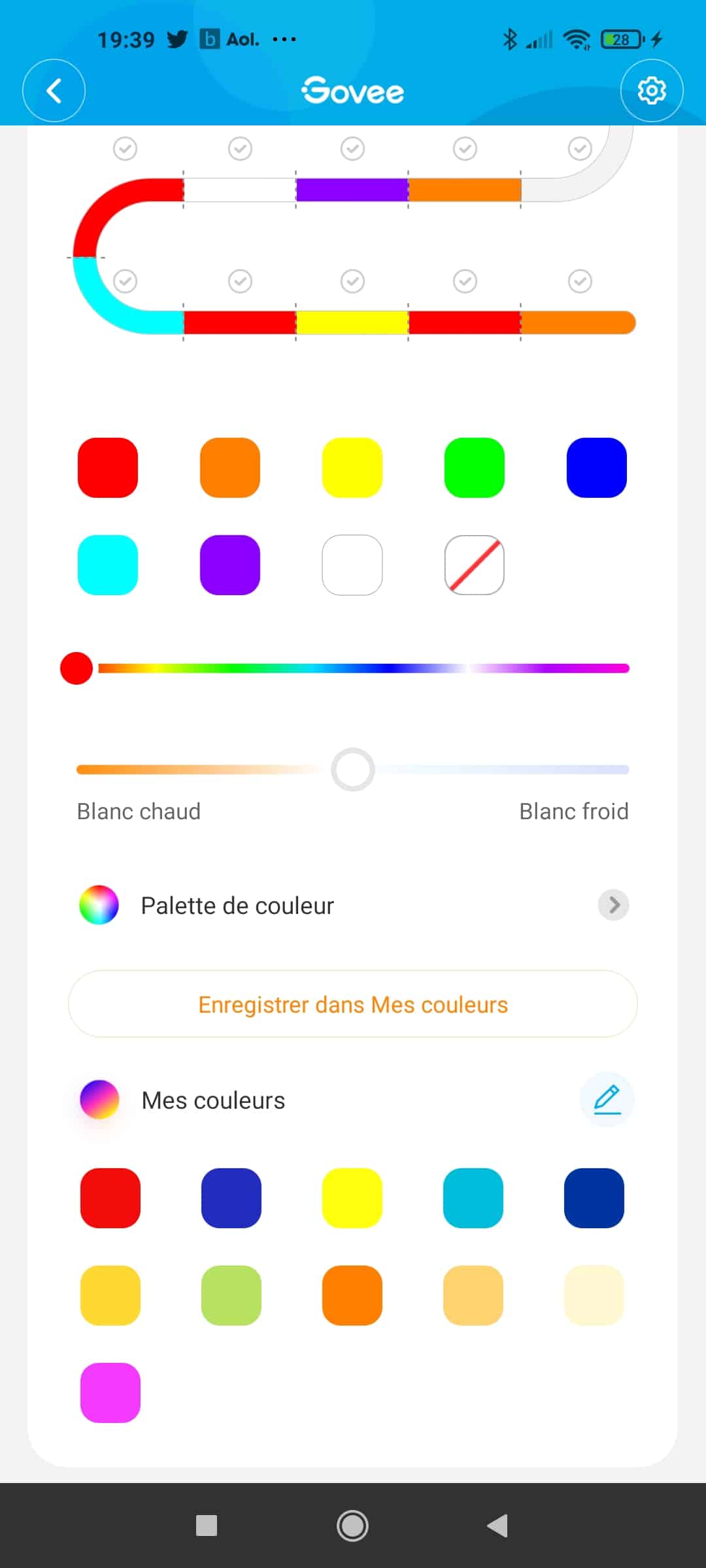Screen dimensions: 706x1568
Task: Go back using the top-left arrow
Action: 54,91
